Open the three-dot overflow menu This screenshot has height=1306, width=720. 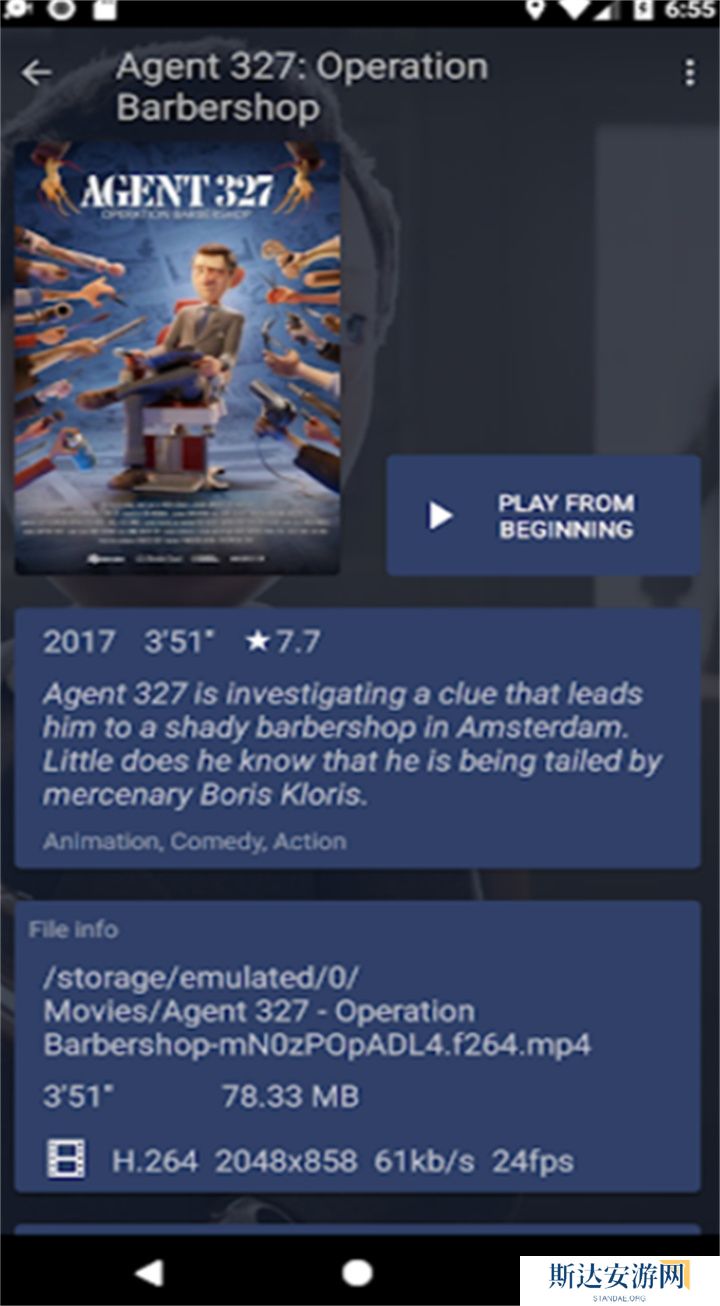click(x=689, y=73)
